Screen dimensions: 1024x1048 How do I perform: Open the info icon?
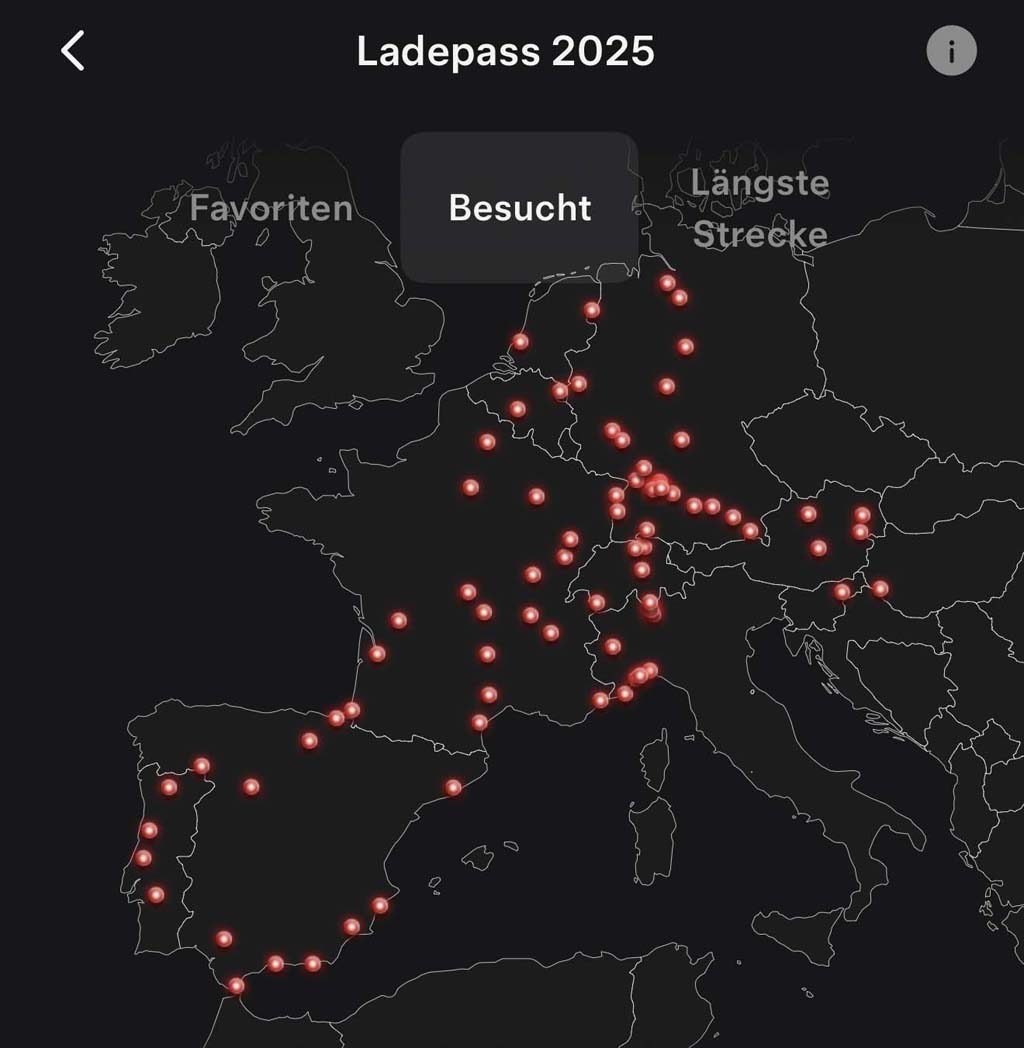(x=950, y=51)
